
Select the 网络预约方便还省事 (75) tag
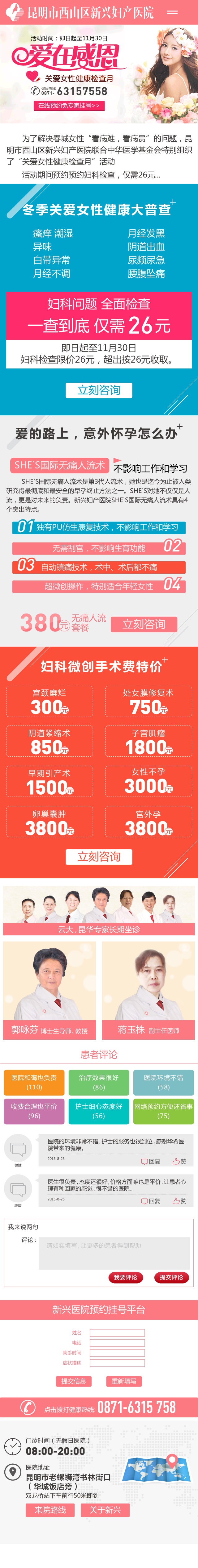tap(163, 1111)
